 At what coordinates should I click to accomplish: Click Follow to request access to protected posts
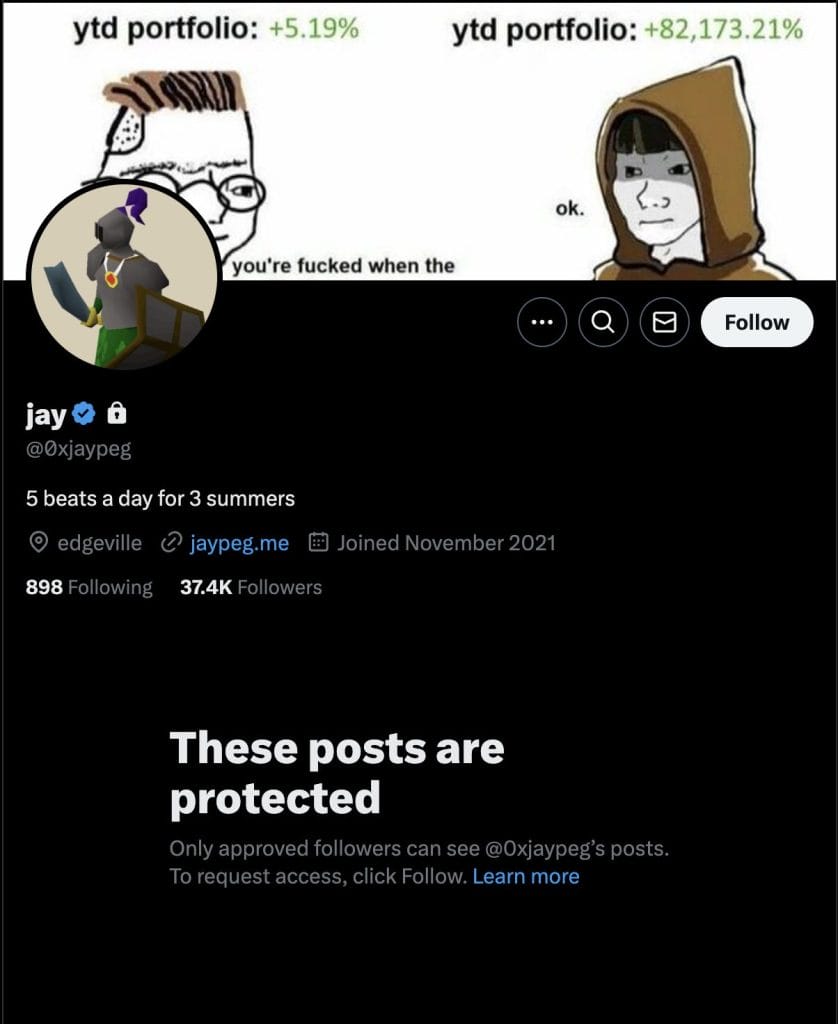756,322
